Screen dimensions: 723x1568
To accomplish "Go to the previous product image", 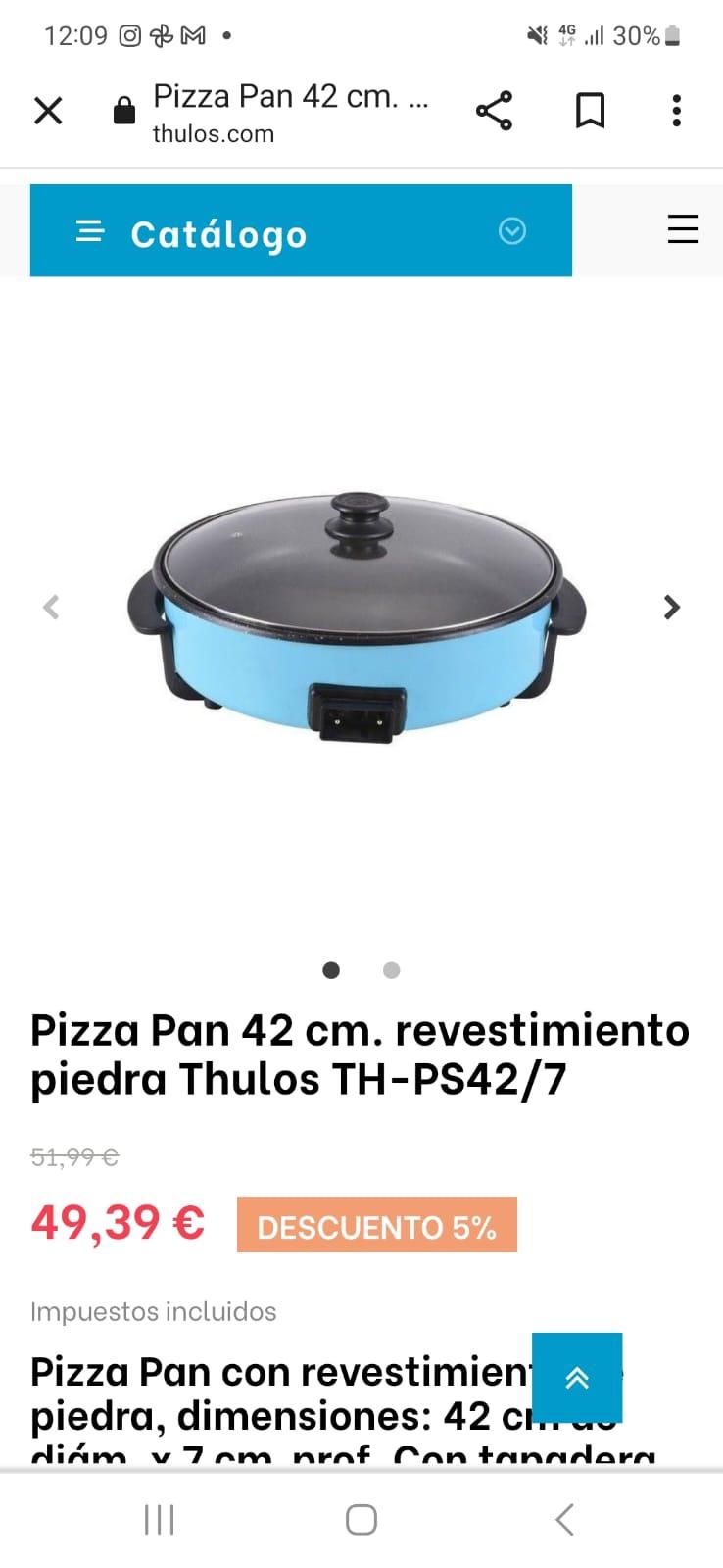I will [52, 608].
